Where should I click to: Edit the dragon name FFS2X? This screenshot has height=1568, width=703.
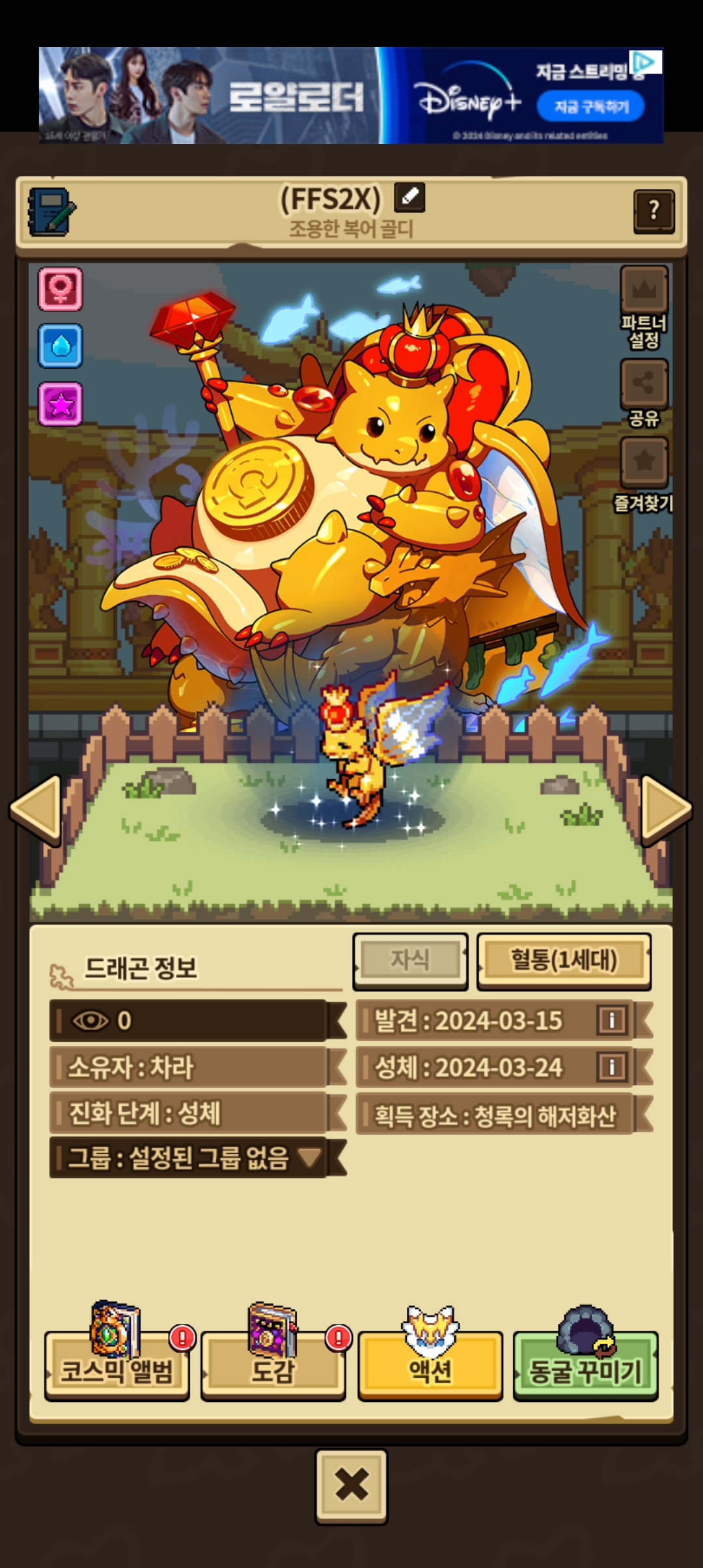[409, 197]
